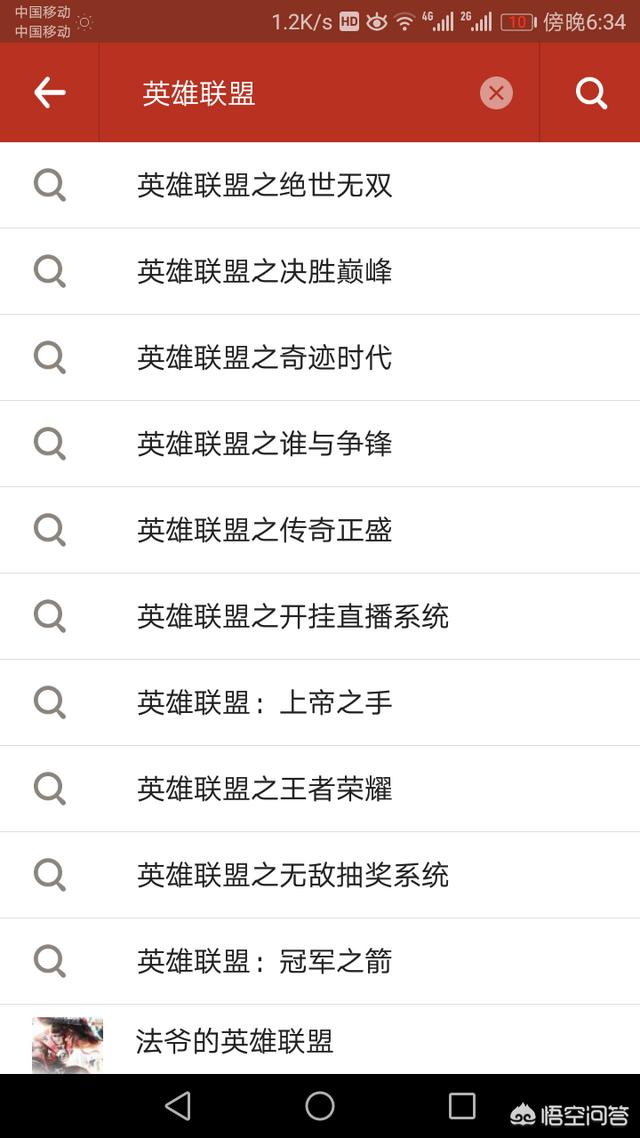Tap the system home button
This screenshot has width=640, height=1138.
point(320,1106)
